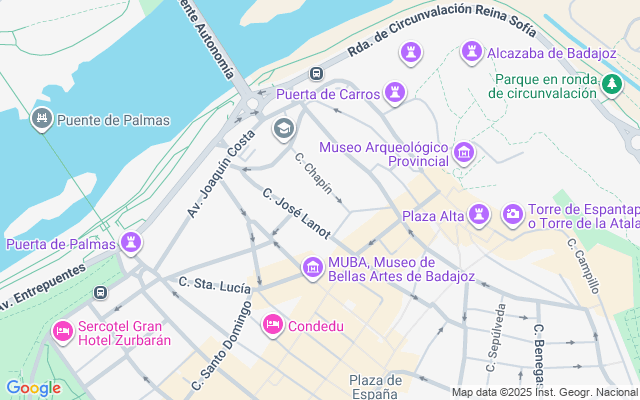Tap the Torre de Espantaperros camera pin
Screen dimensions: 640x400
pos(512,215)
